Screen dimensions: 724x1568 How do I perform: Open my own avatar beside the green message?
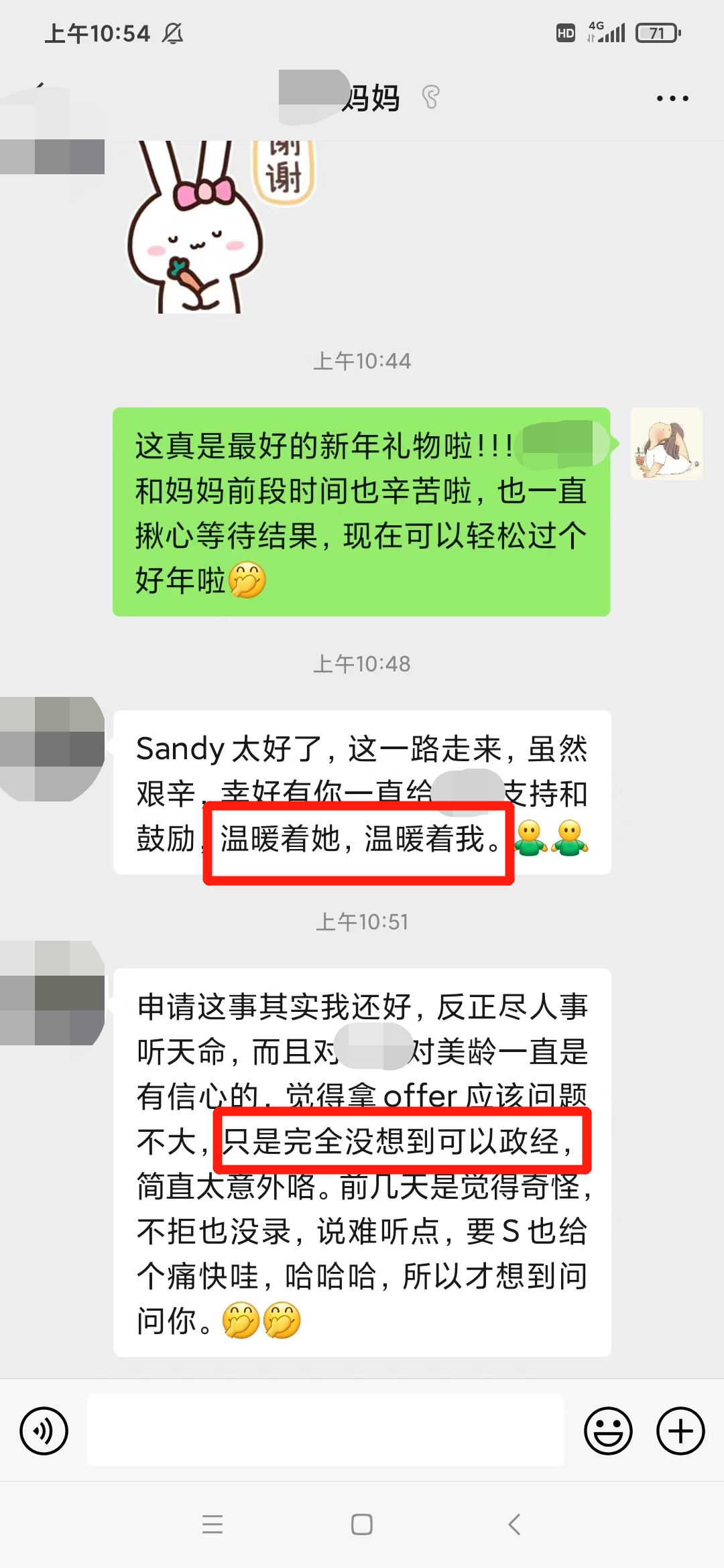666,444
